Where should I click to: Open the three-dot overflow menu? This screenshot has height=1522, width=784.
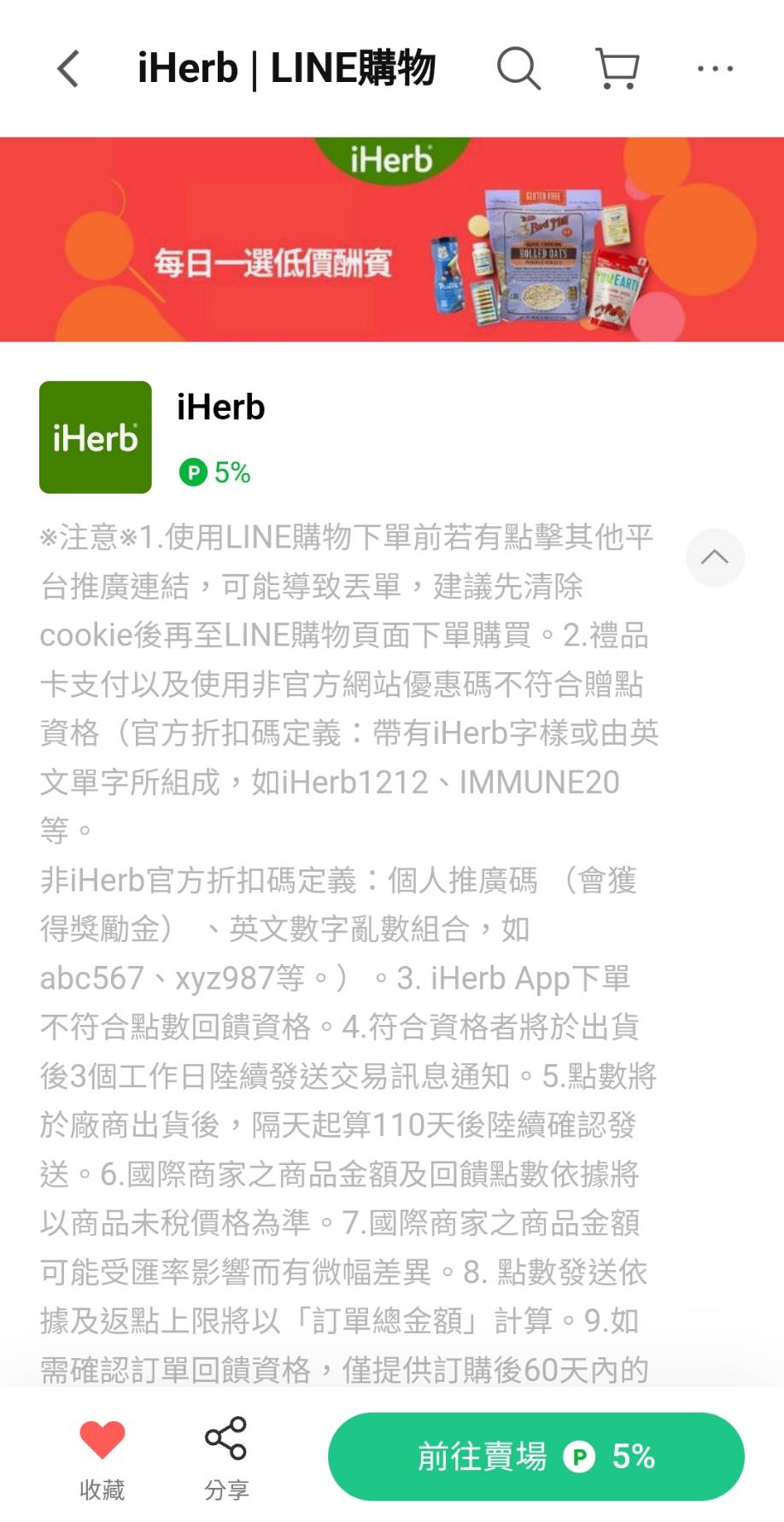(715, 68)
